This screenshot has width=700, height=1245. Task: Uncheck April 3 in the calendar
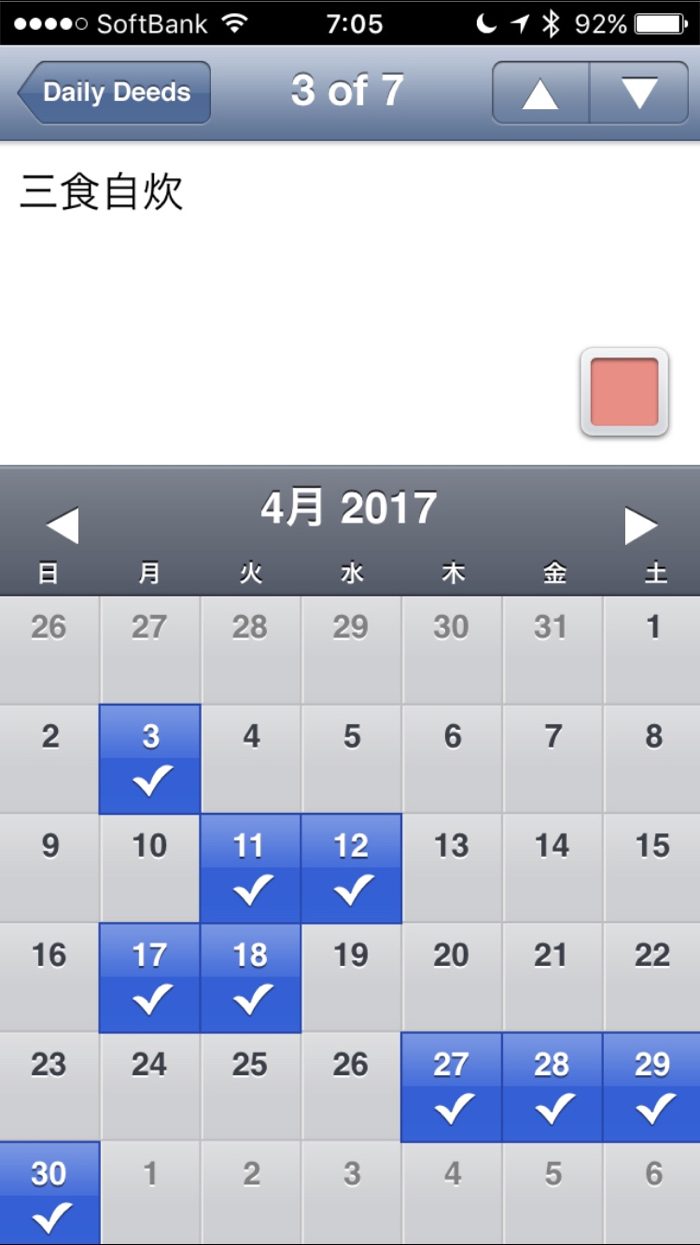point(150,759)
